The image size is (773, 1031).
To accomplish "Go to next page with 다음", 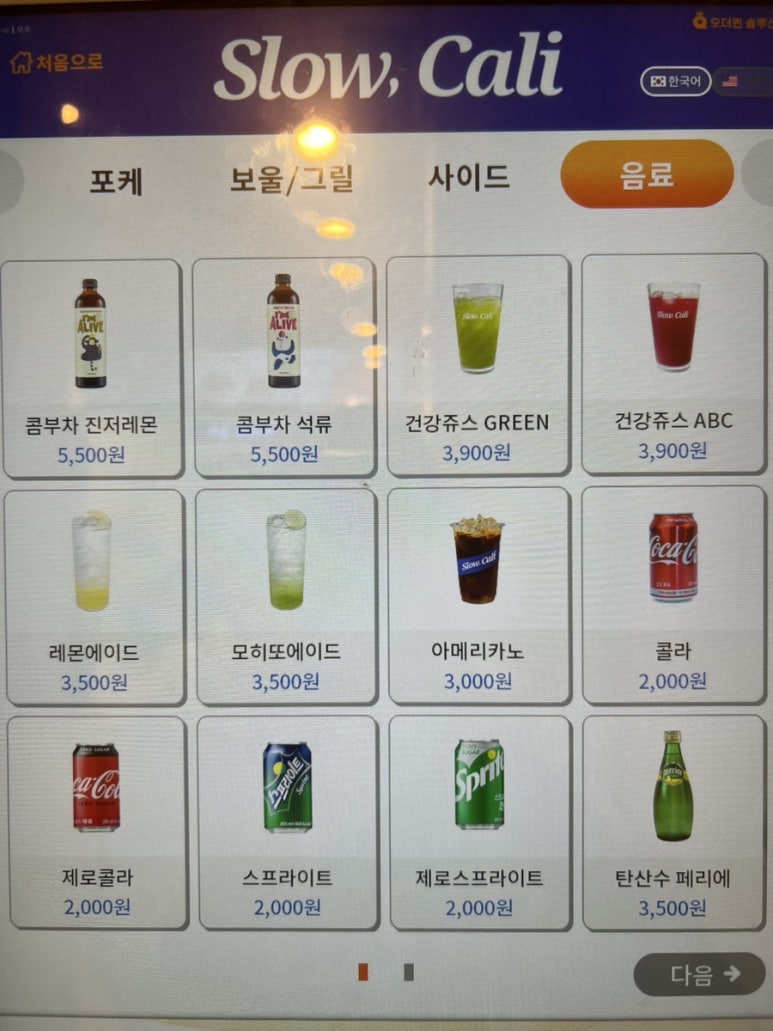I will coord(699,973).
